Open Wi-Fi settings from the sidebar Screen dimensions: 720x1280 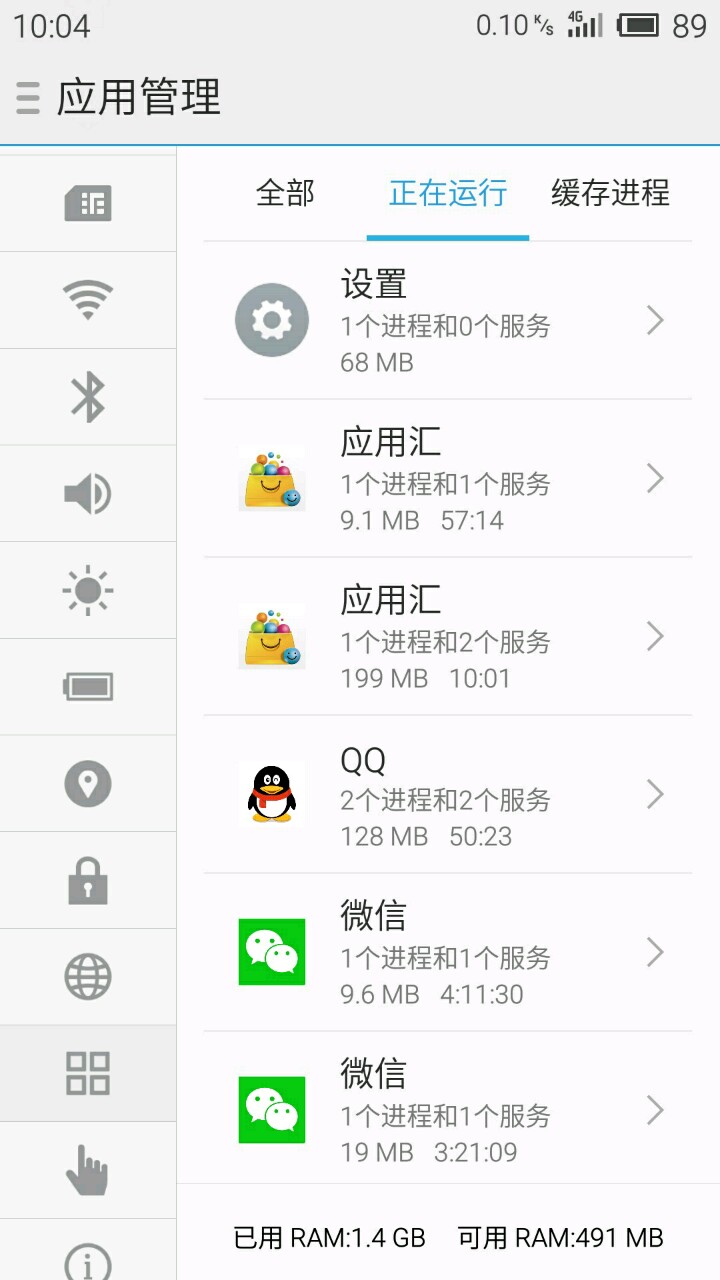click(88, 300)
